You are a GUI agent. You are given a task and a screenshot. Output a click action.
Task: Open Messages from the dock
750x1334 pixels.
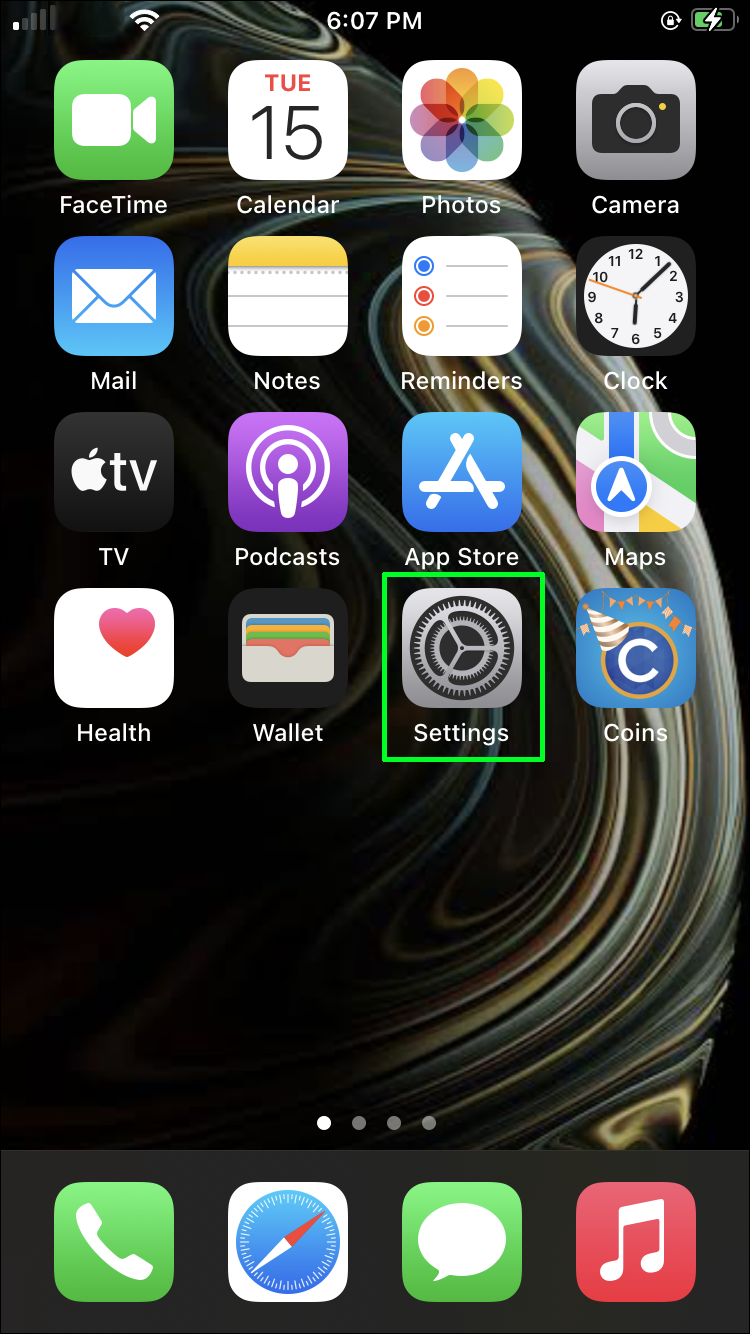(461, 1242)
